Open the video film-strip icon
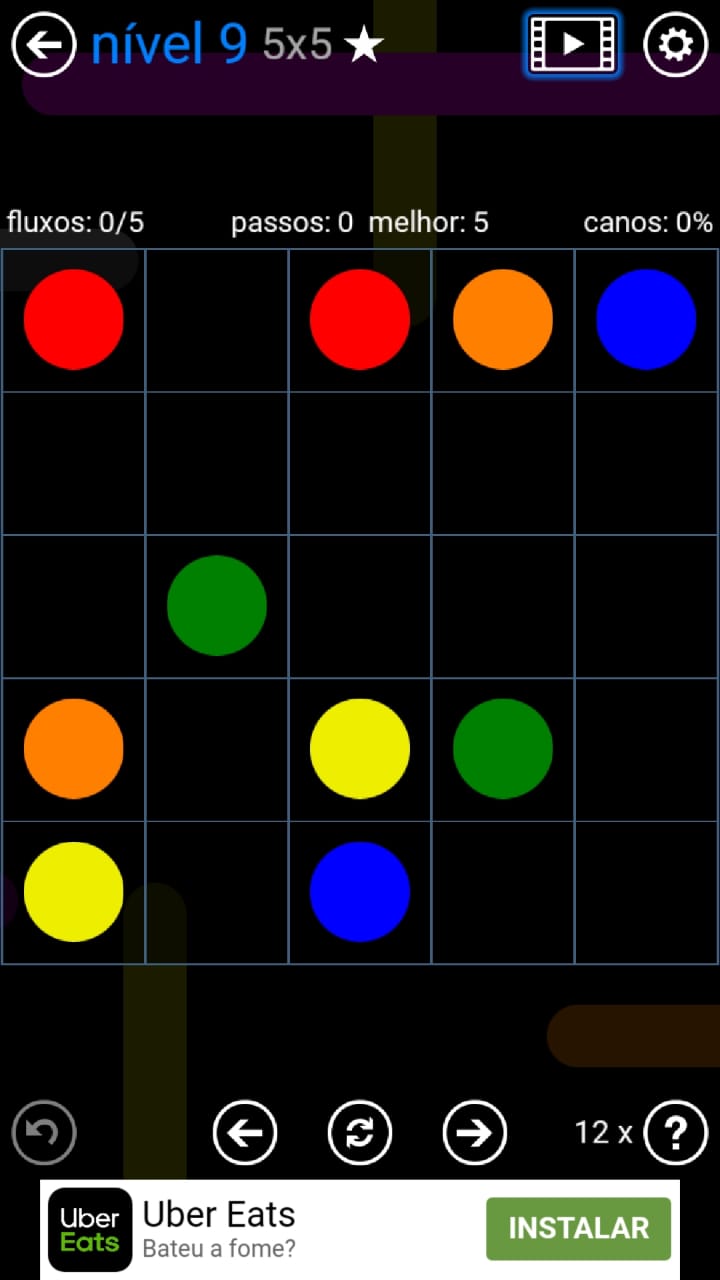 (572, 45)
